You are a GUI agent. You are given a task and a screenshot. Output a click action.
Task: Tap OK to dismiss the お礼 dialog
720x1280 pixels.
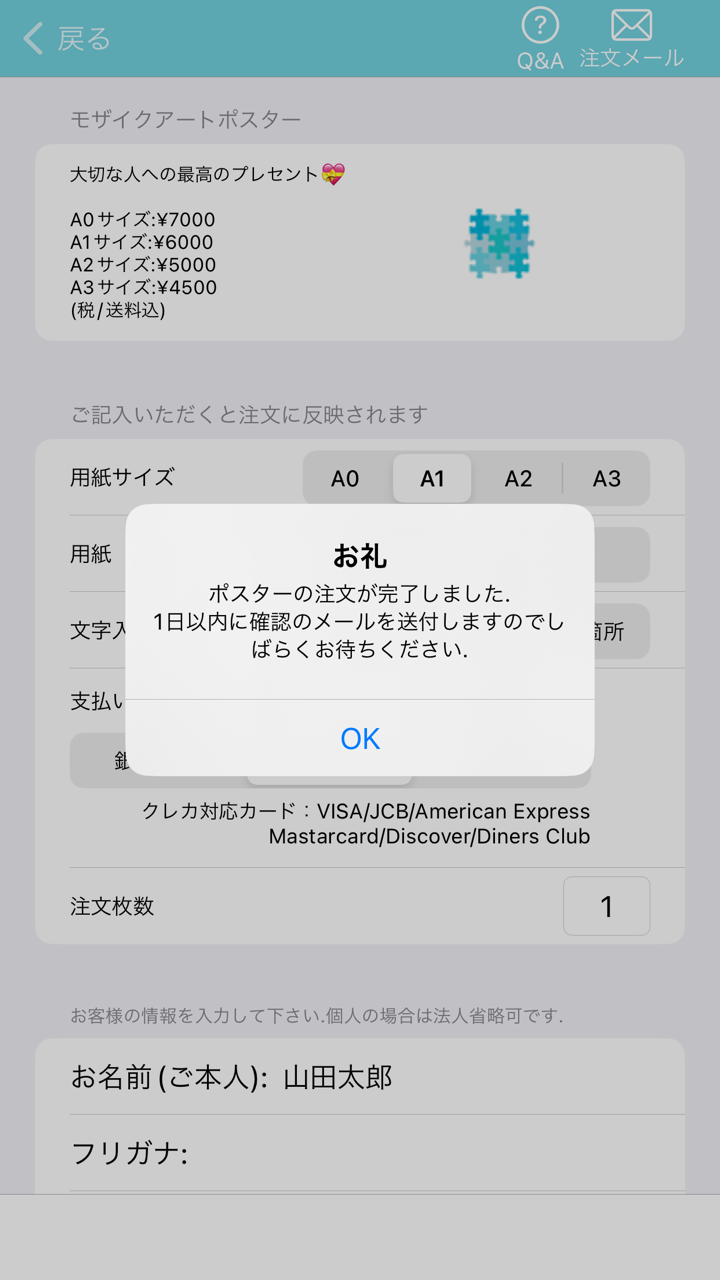pos(359,739)
